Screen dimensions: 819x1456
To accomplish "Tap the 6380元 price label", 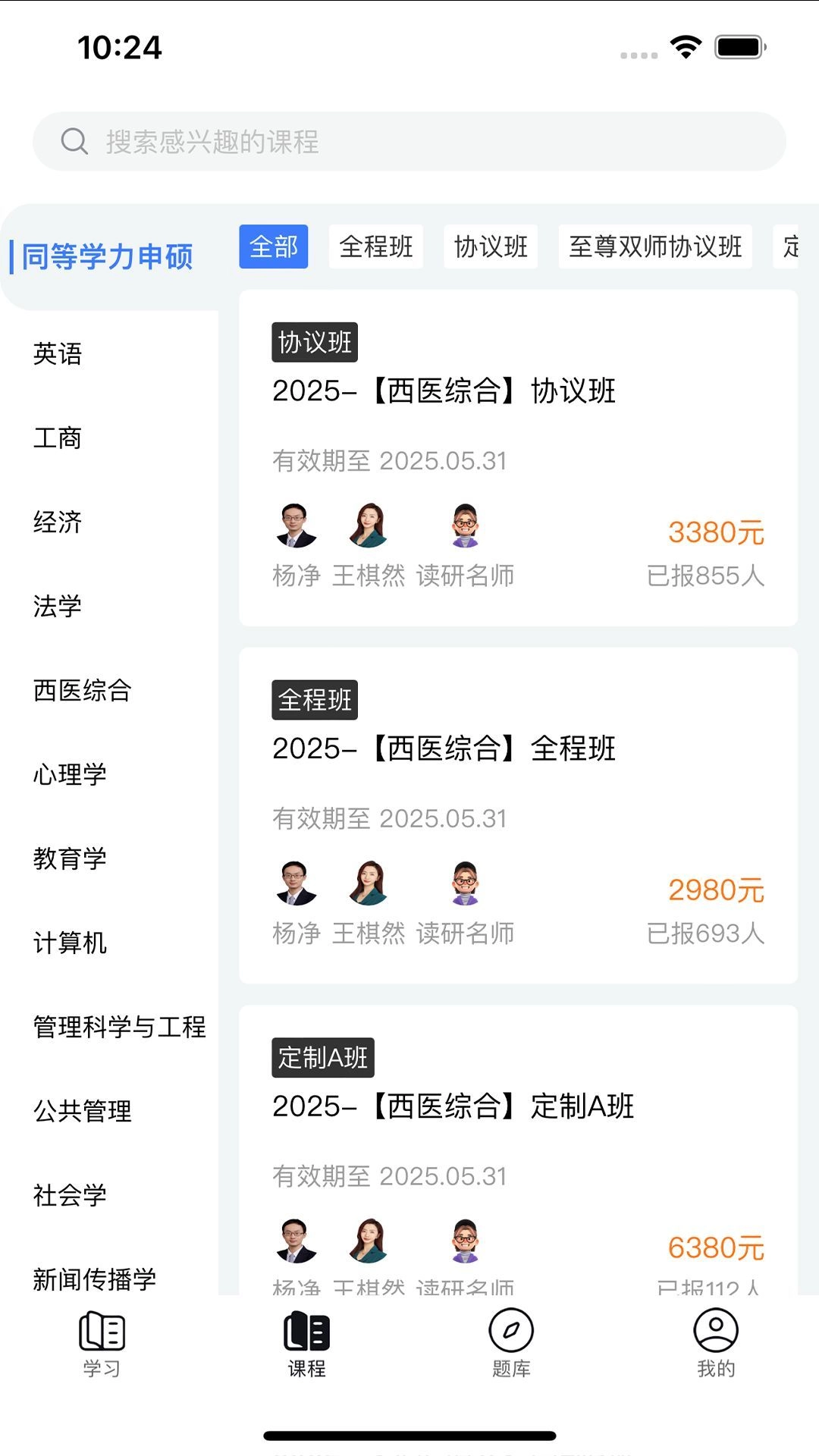I will pyautogui.click(x=715, y=1247).
